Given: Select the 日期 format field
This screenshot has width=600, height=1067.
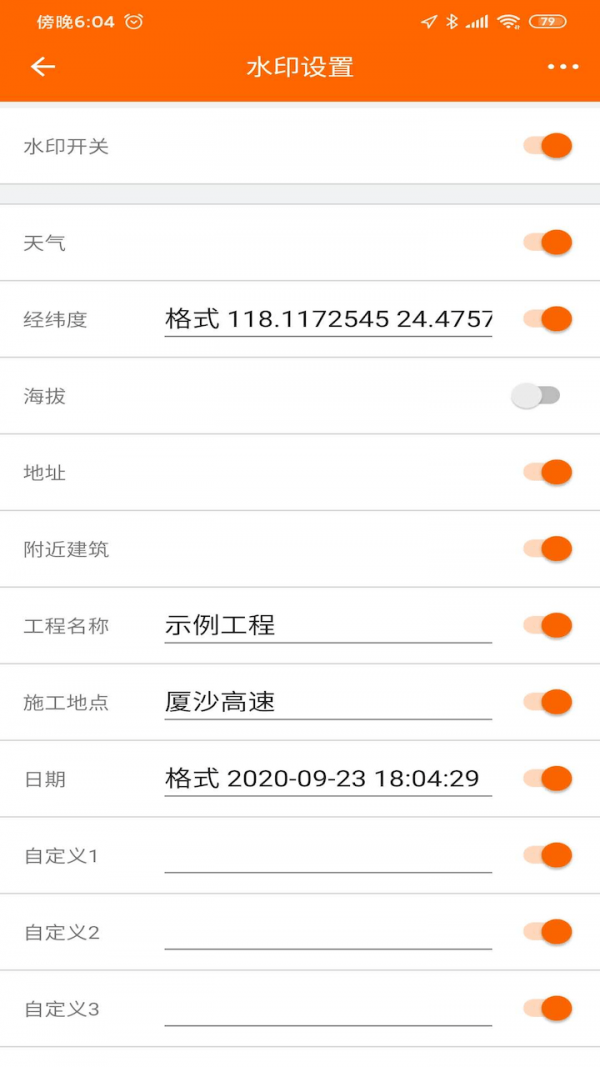Looking at the screenshot, I should [328, 779].
